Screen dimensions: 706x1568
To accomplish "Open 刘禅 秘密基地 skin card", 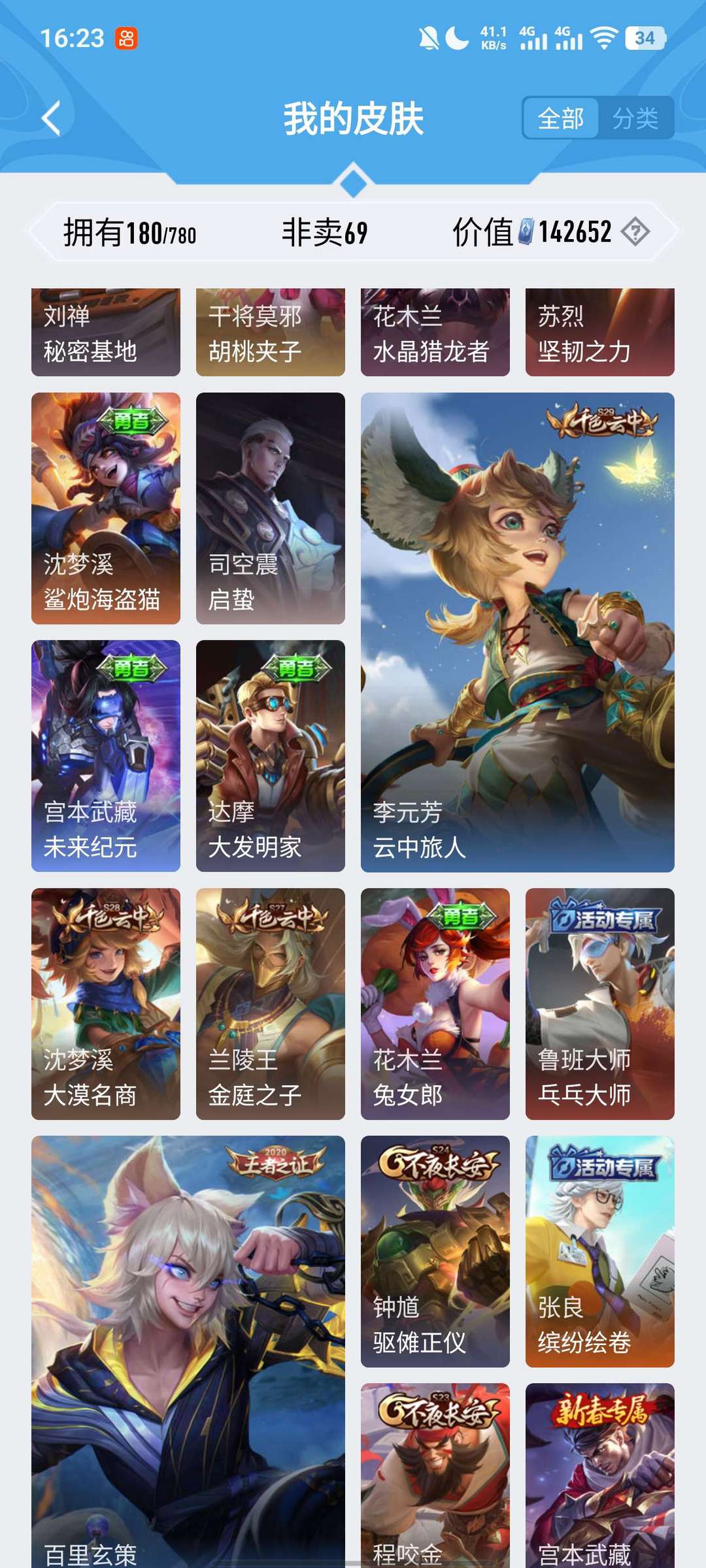I will pyautogui.click(x=106, y=332).
